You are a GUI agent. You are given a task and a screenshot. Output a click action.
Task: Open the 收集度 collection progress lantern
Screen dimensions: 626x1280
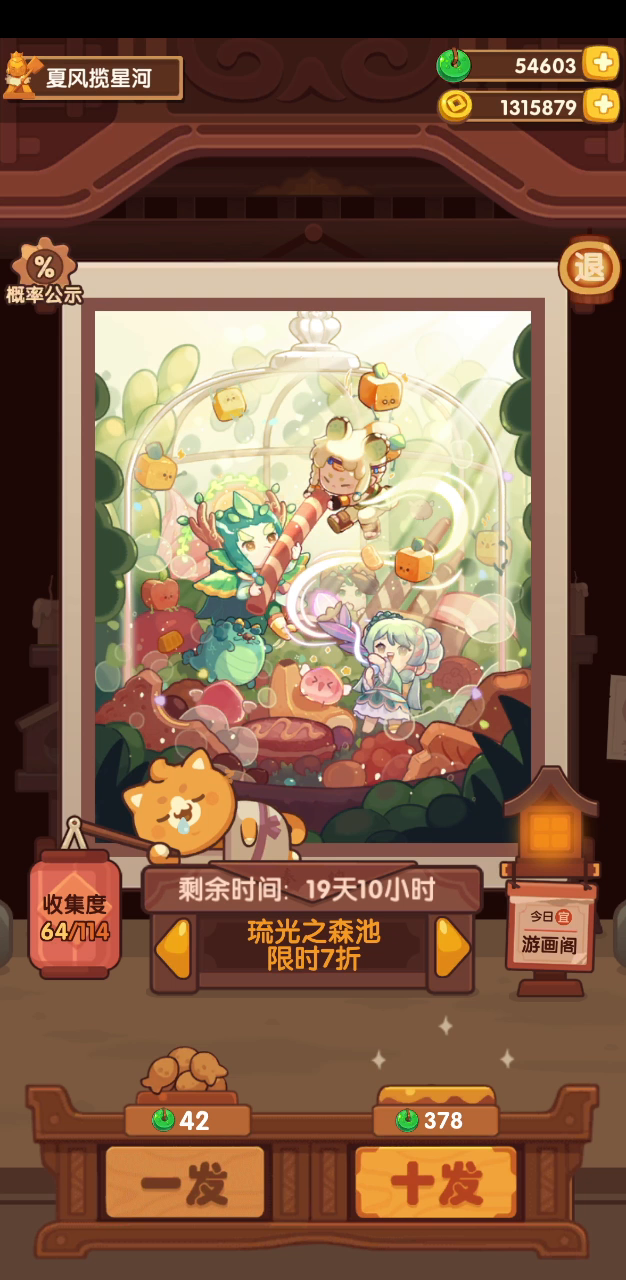point(75,917)
